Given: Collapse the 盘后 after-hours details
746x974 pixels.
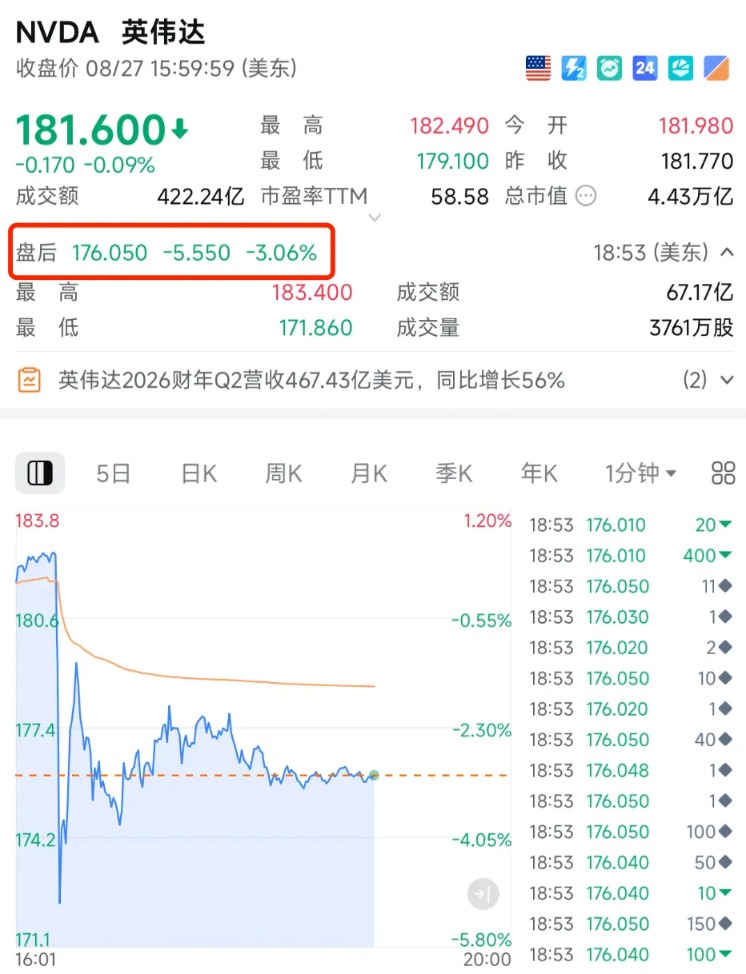Looking at the screenshot, I should 727,253.
